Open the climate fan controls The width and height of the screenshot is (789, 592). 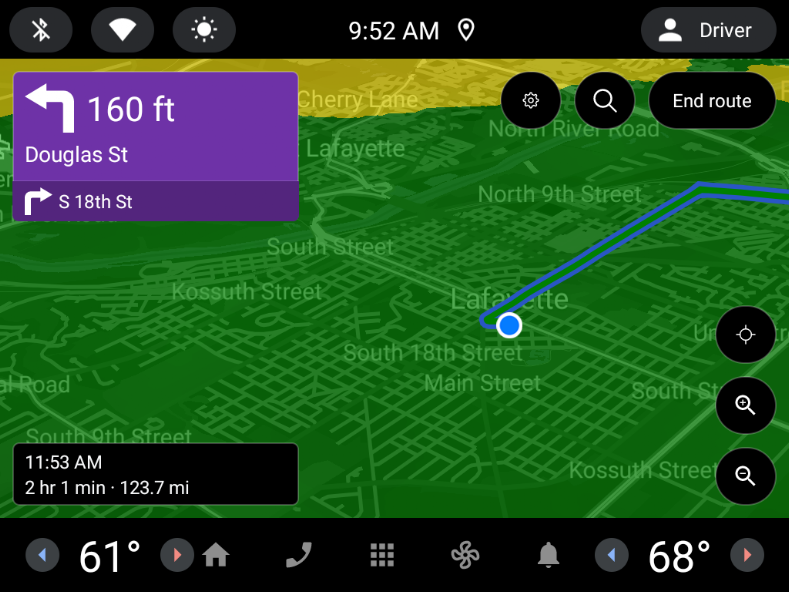(x=465, y=555)
